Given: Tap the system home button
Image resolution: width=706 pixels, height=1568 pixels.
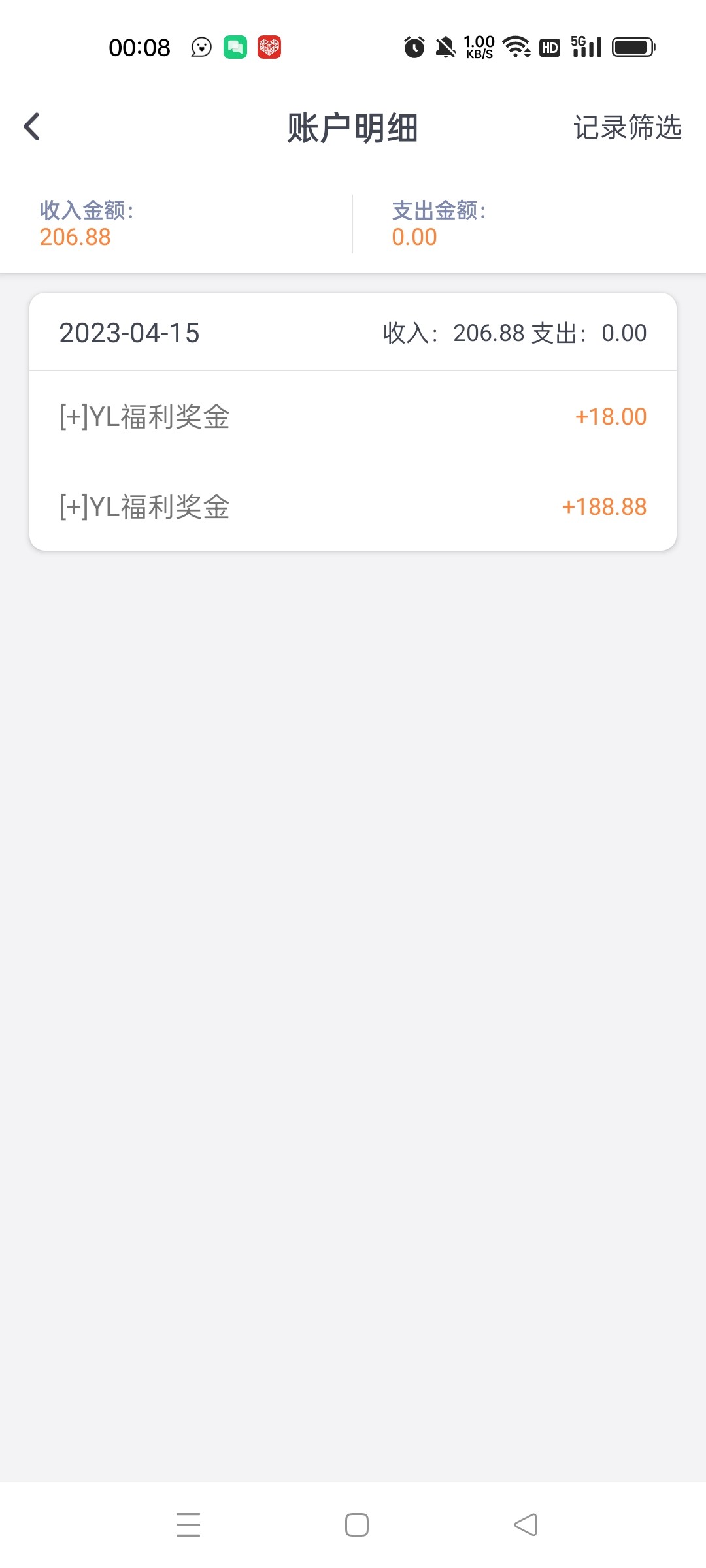Looking at the screenshot, I should pos(356,1525).
